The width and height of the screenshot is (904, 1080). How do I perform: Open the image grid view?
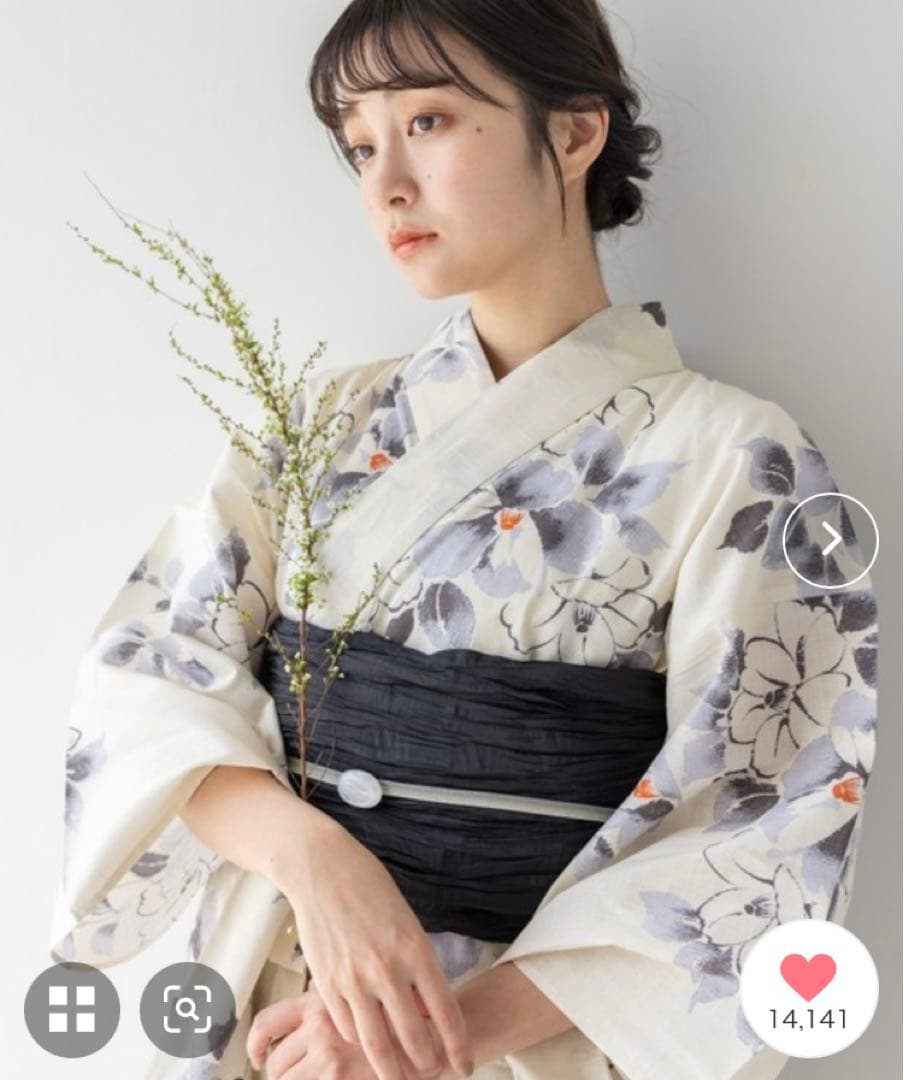coord(72,1010)
